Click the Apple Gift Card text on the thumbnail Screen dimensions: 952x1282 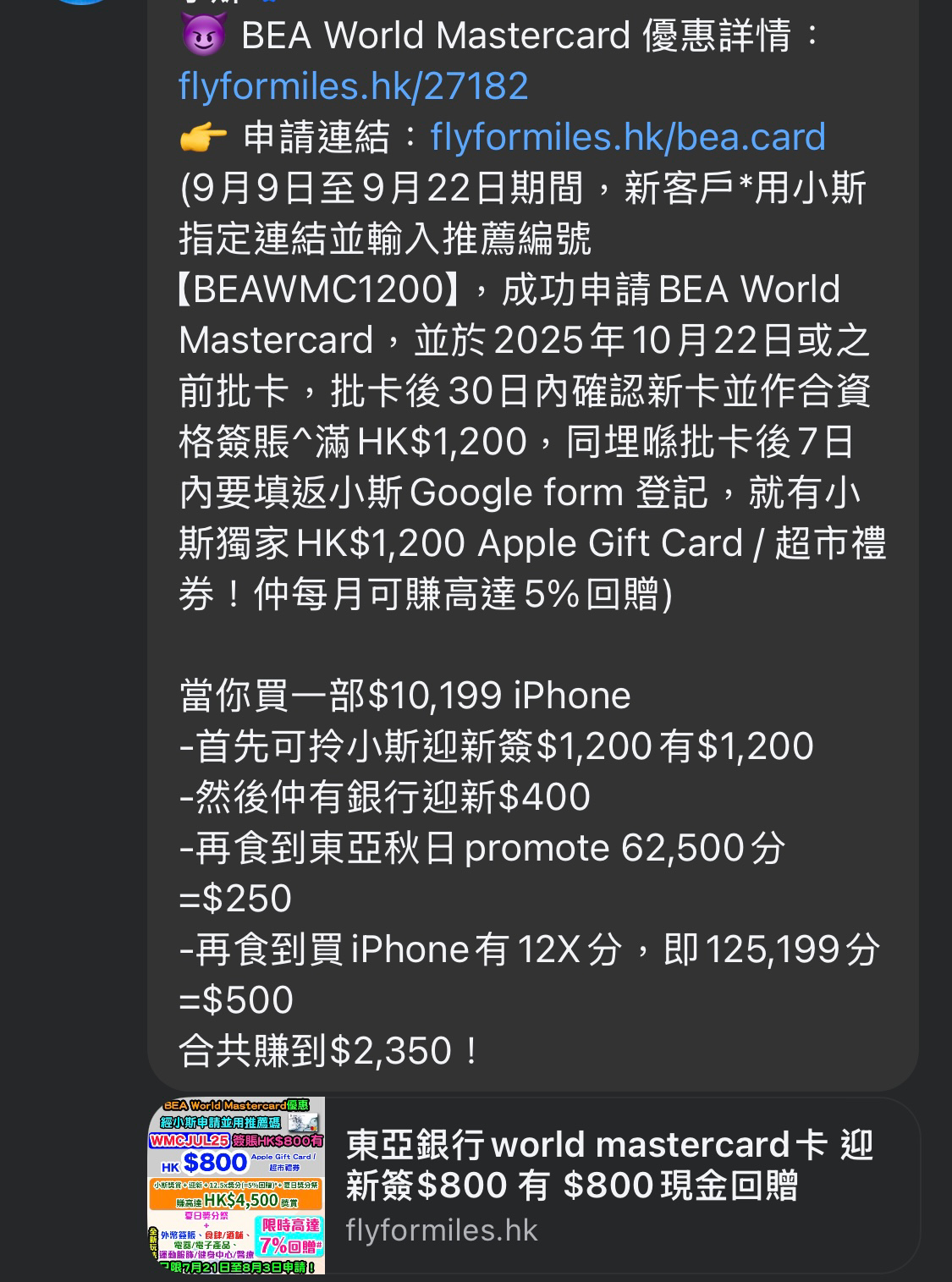point(284,1157)
